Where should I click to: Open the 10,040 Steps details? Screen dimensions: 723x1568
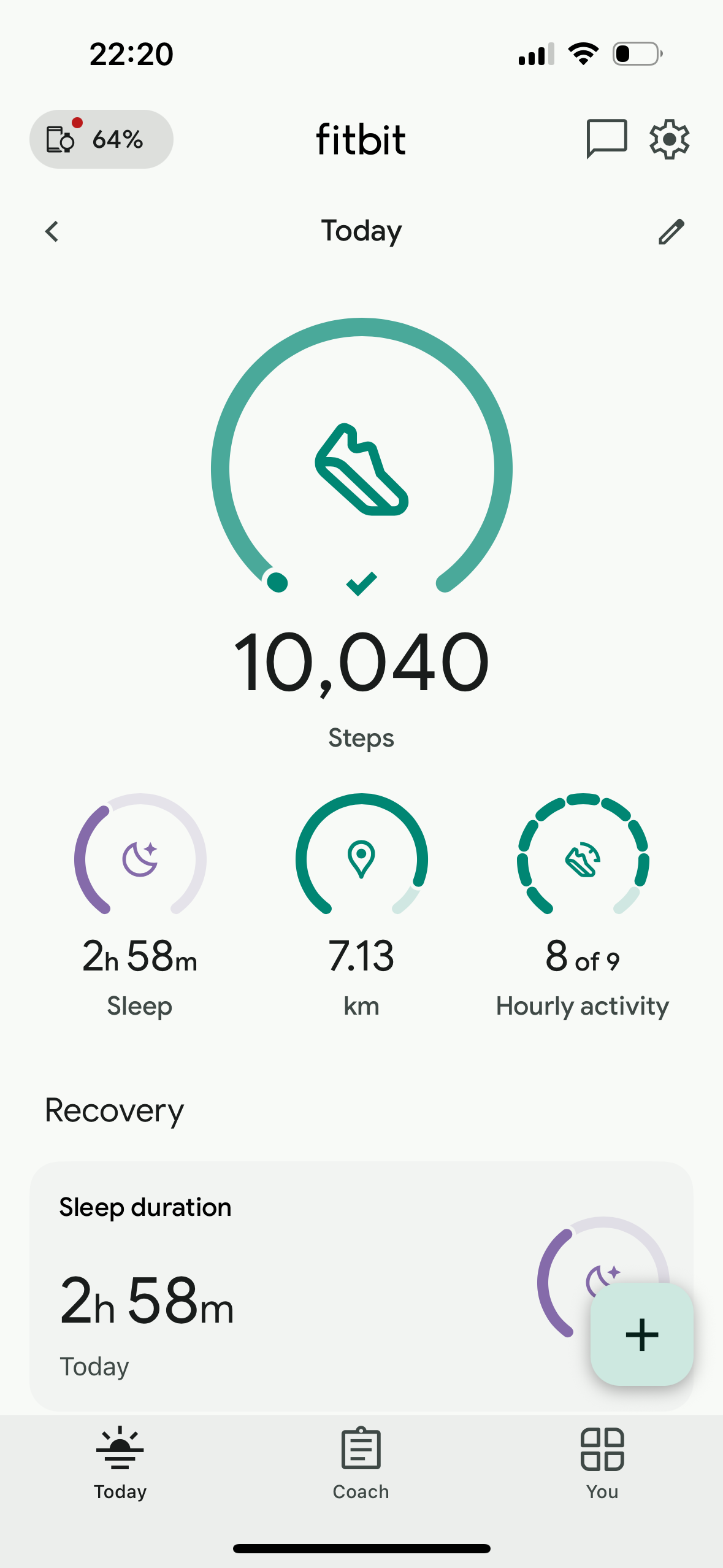pyautogui.click(x=361, y=534)
